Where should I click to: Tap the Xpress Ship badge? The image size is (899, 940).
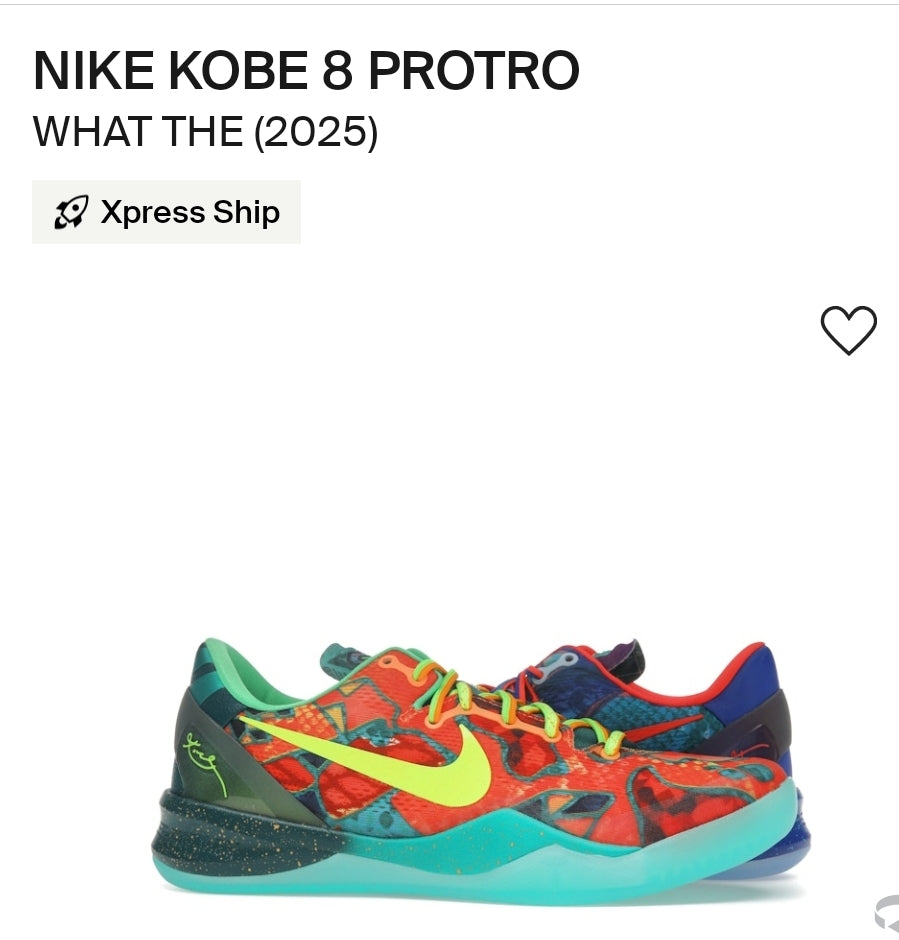click(166, 212)
